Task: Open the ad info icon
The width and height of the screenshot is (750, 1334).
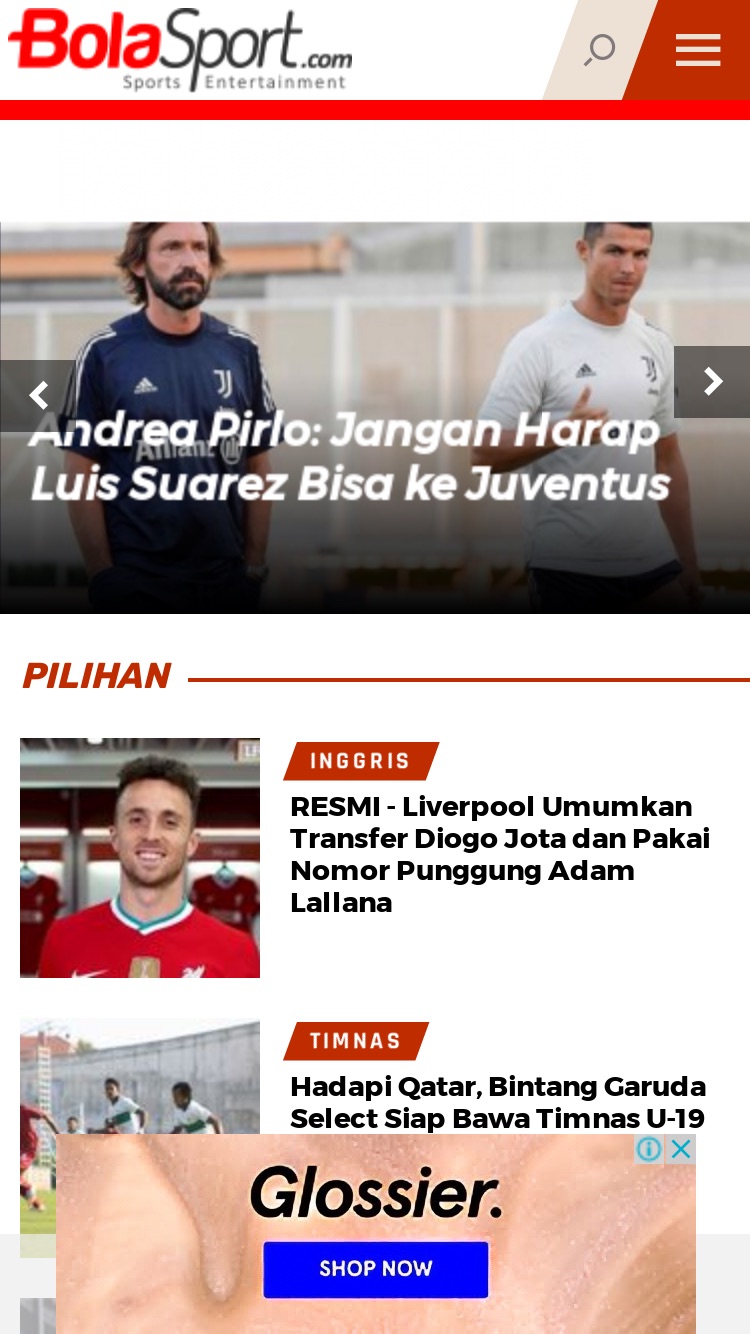Action: [650, 1149]
